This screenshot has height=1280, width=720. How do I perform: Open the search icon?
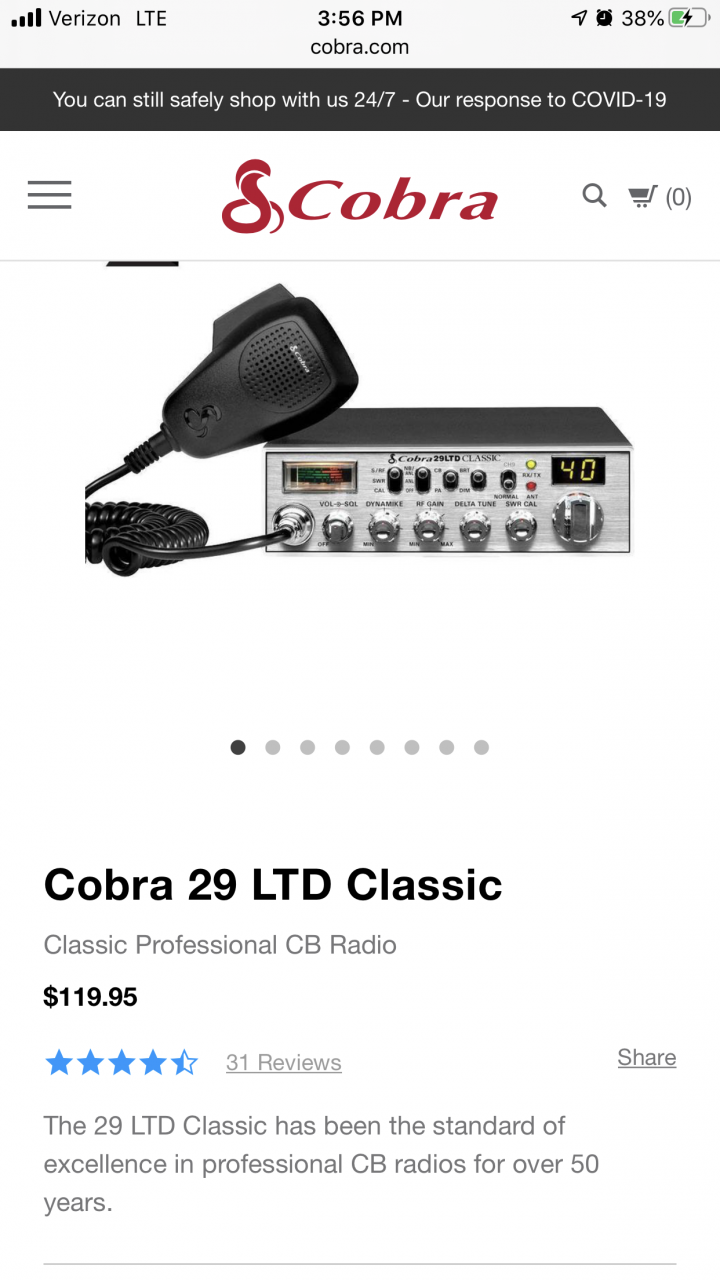pos(594,195)
